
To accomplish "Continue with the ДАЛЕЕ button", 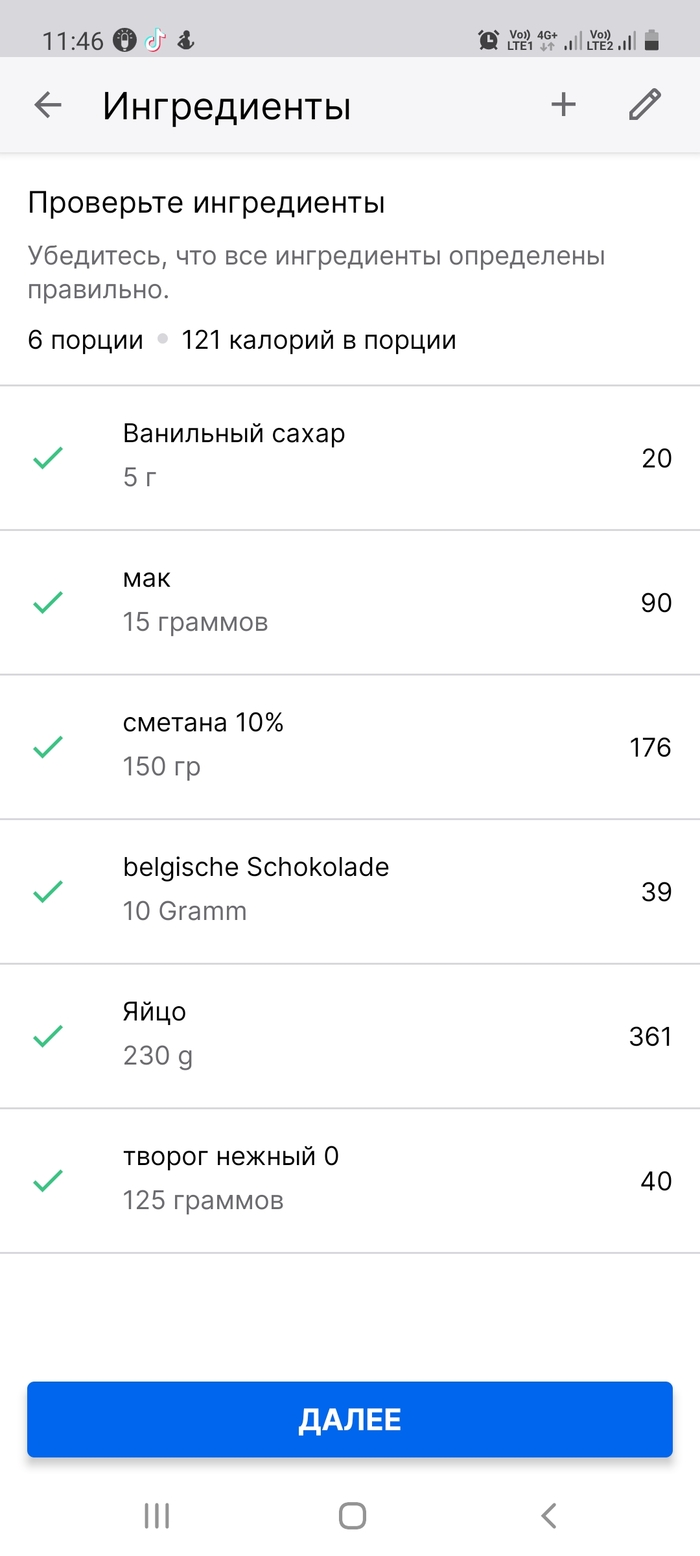I will [350, 1419].
